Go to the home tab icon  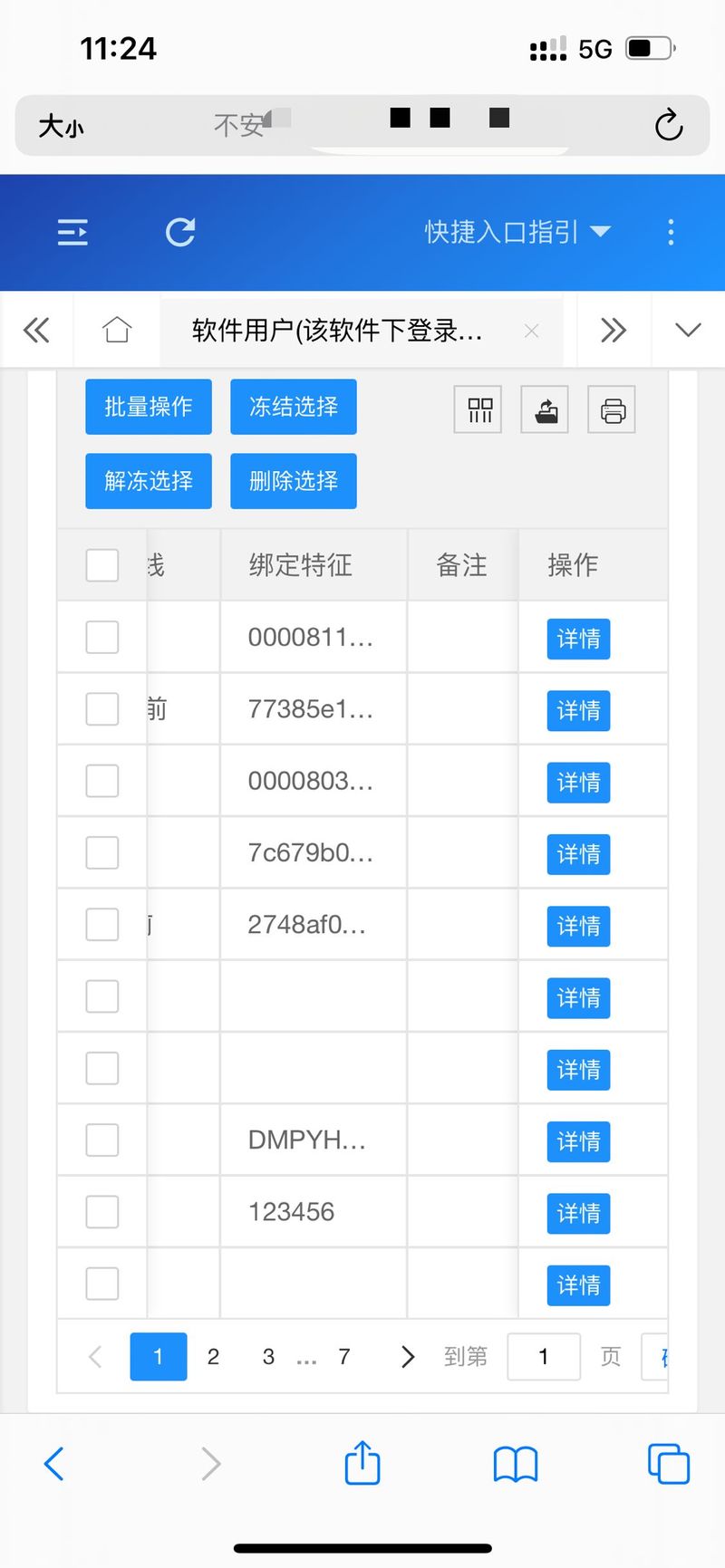[117, 330]
